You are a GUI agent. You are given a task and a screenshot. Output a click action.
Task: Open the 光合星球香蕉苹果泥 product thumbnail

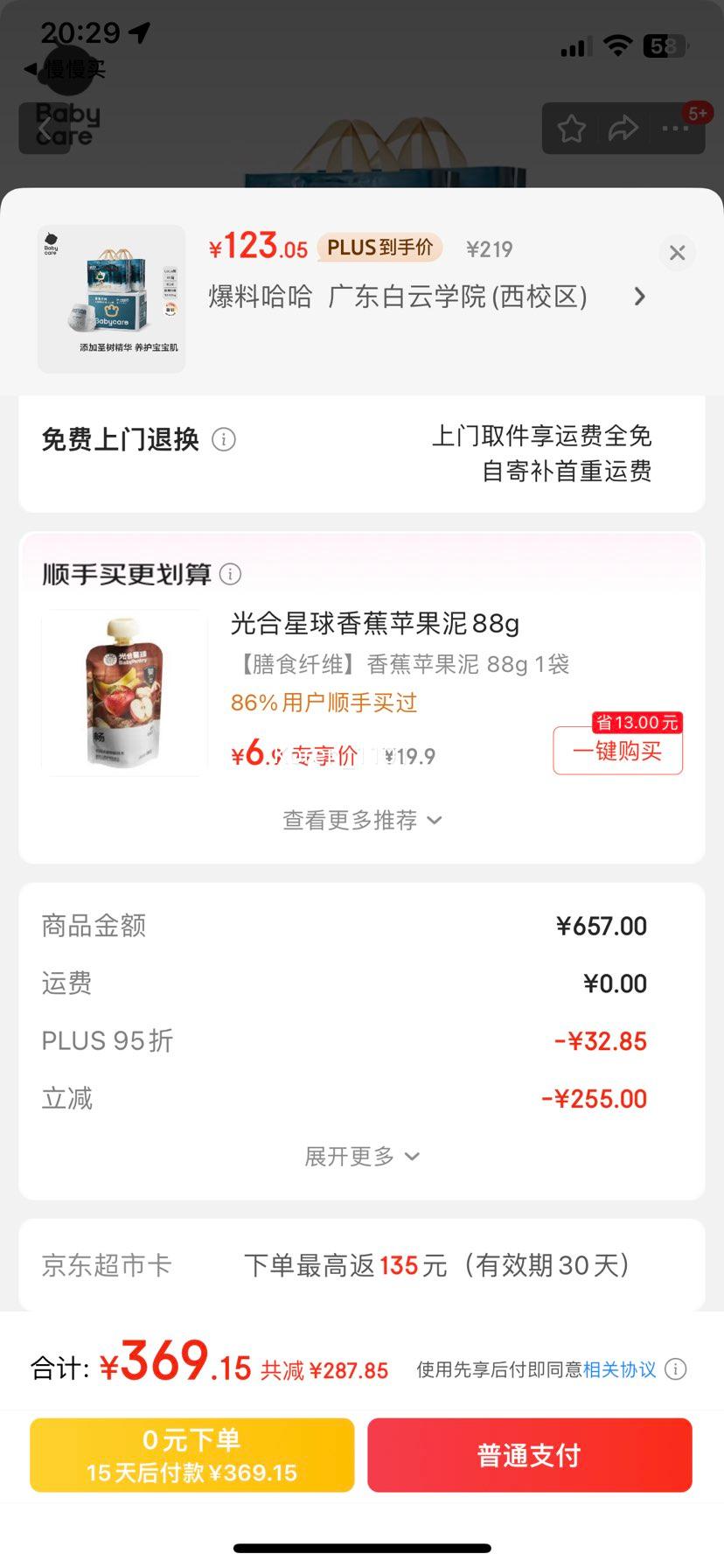[124, 692]
